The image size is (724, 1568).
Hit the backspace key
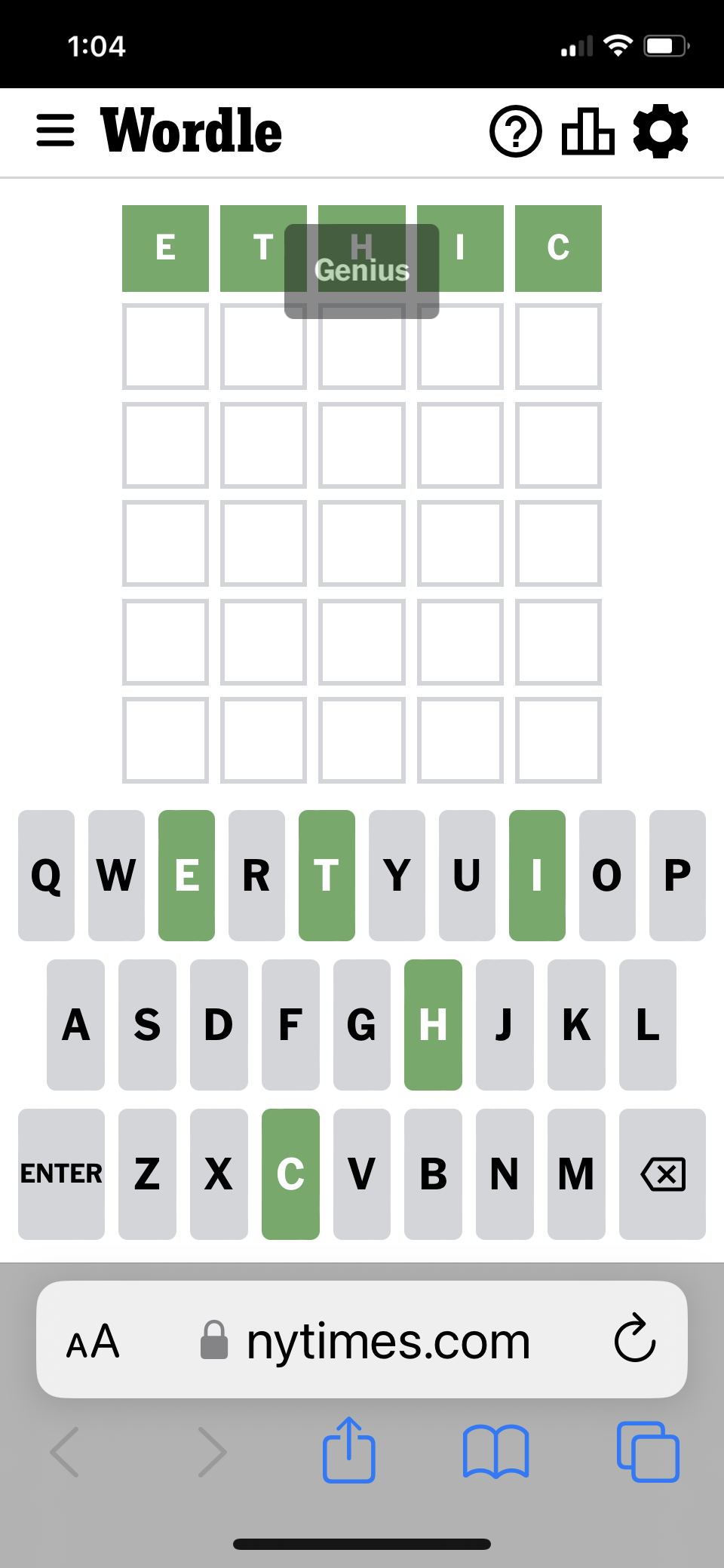(x=662, y=1174)
